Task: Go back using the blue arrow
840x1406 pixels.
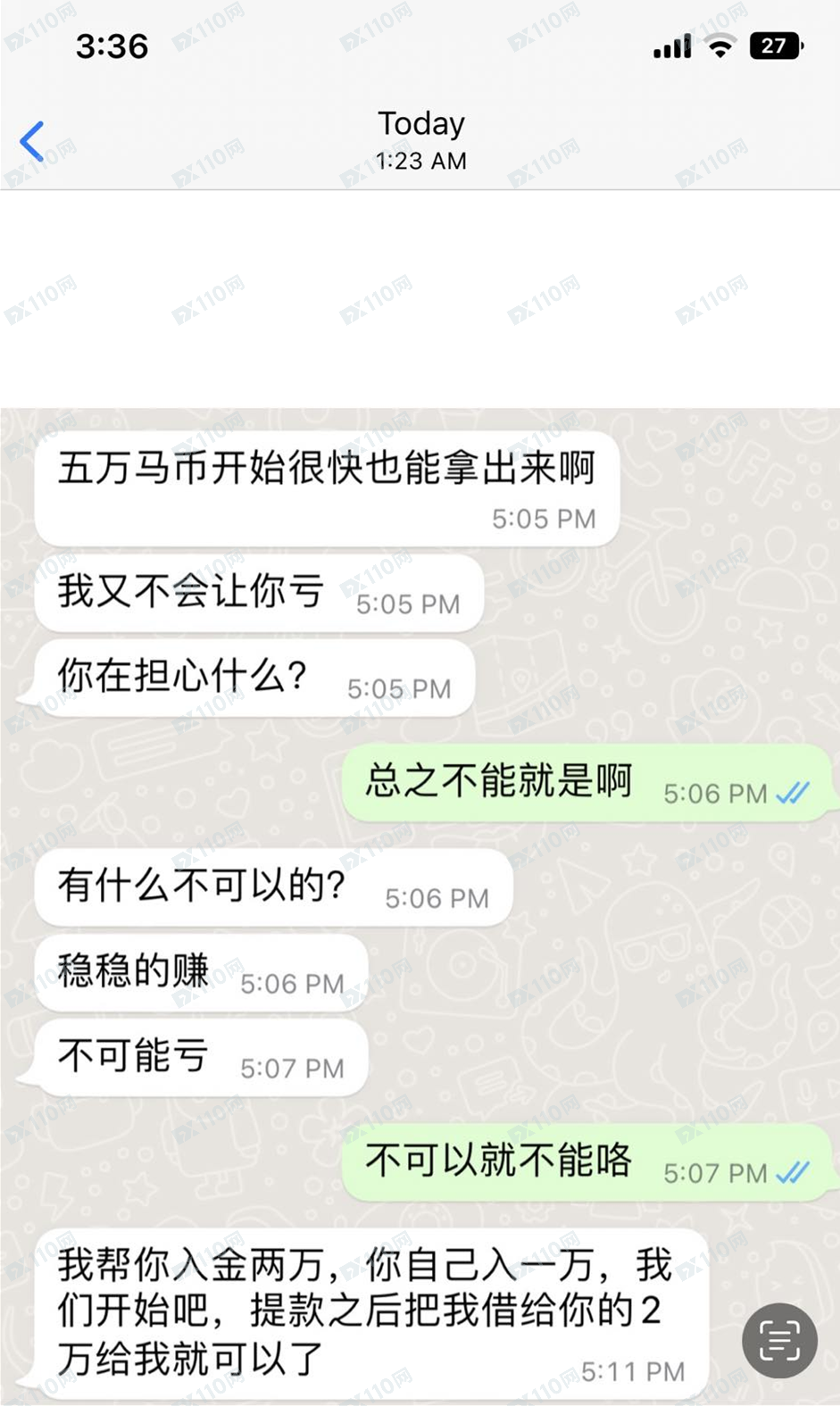Action: [32, 141]
